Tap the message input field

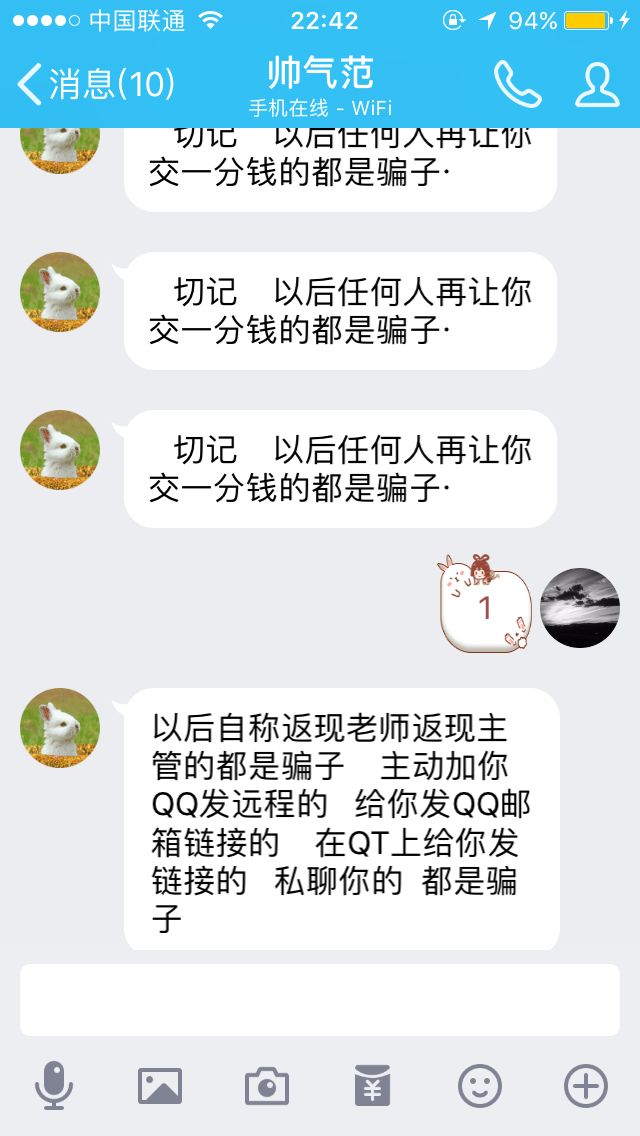[x=320, y=1000]
